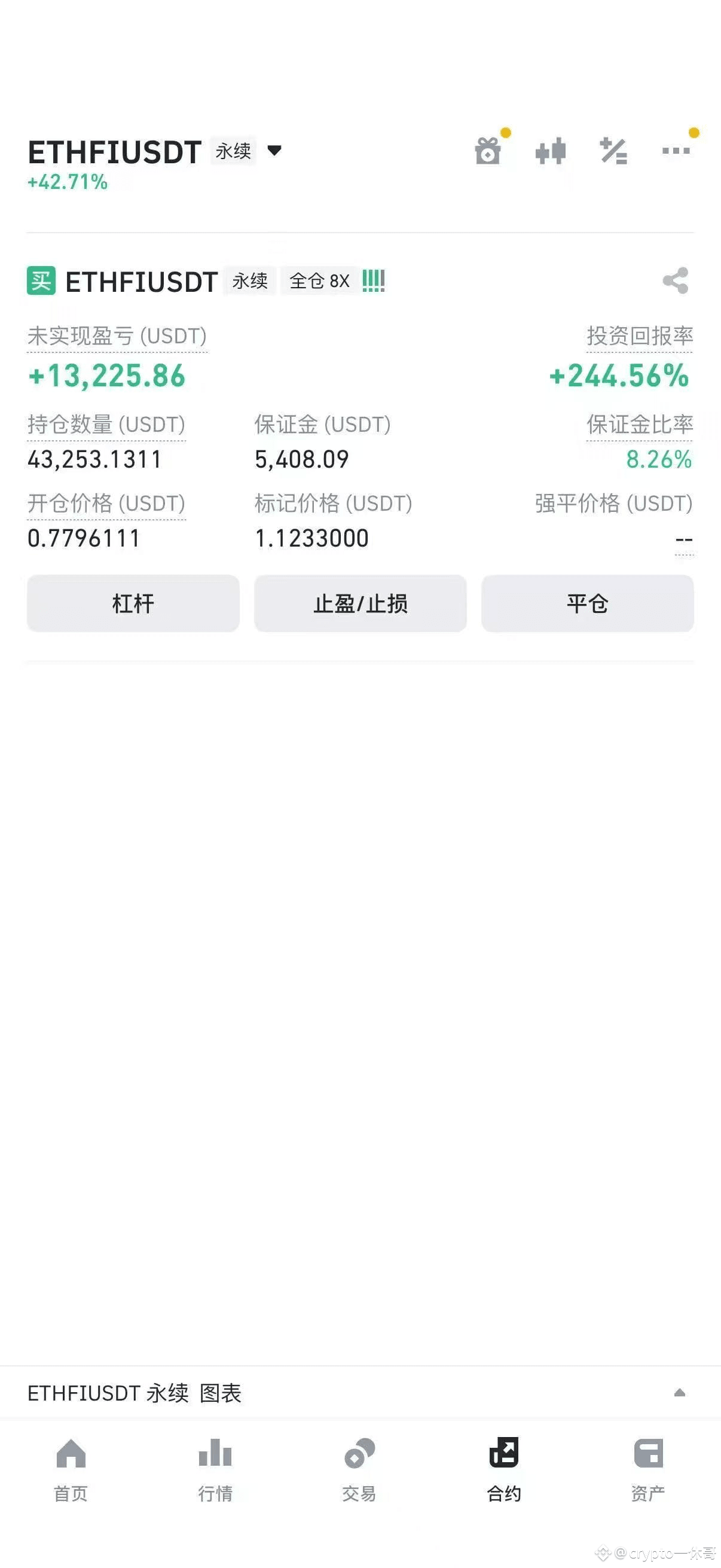
Task: Switch to the 行情 tab
Action: point(215,1469)
